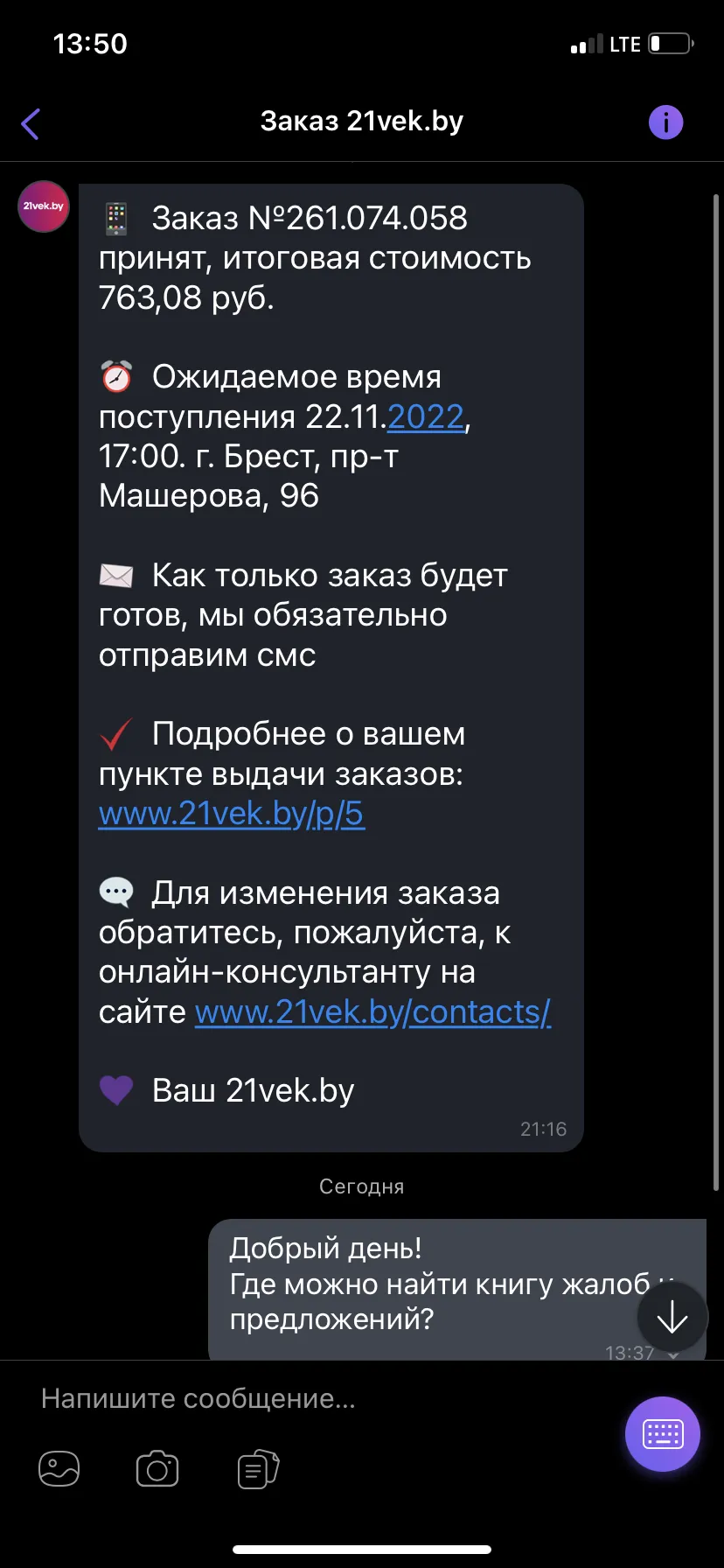Open chat info for Заказ 21vek.by
The image size is (724, 1568).
pos(665,122)
